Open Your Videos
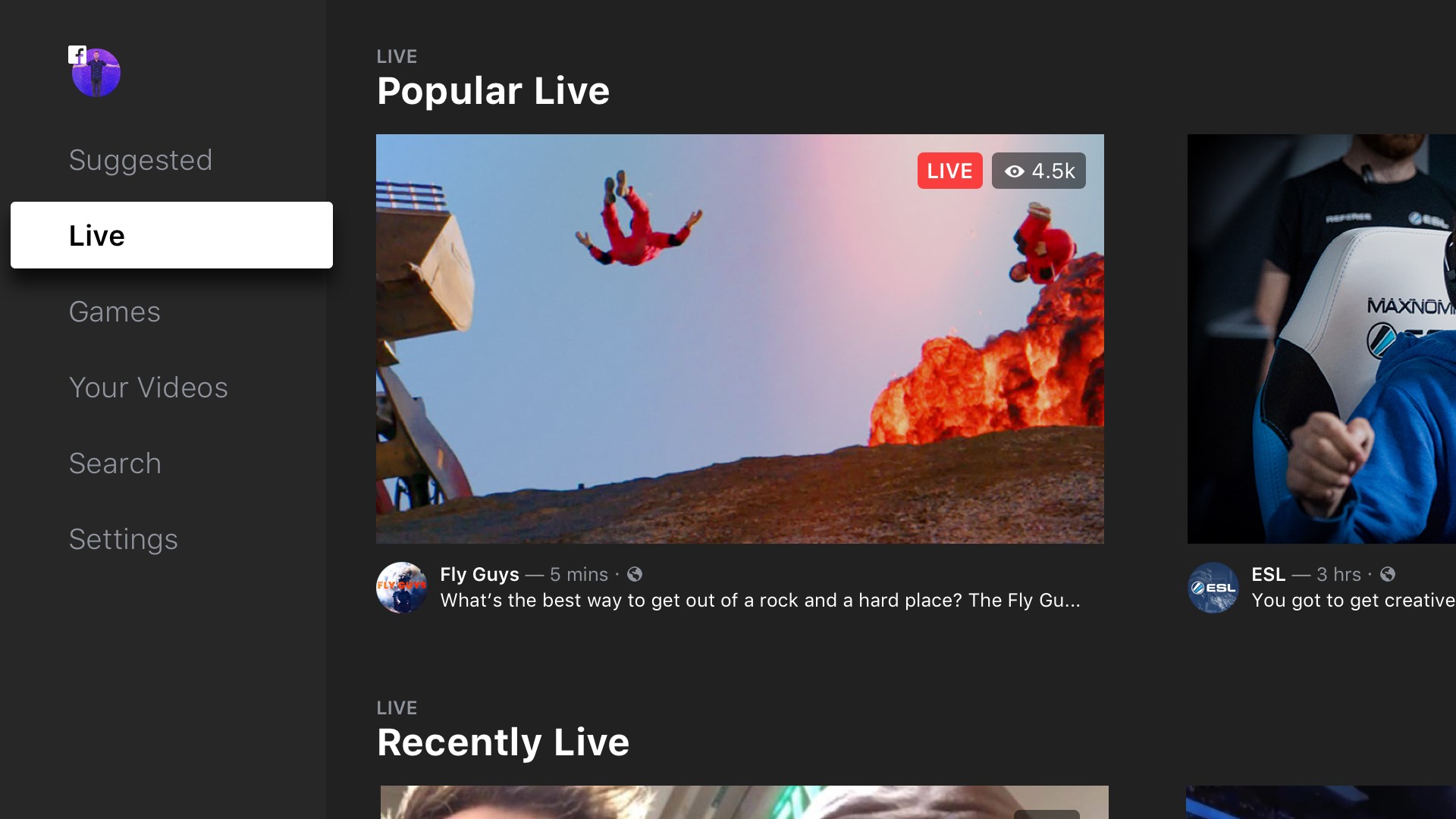 coord(148,388)
